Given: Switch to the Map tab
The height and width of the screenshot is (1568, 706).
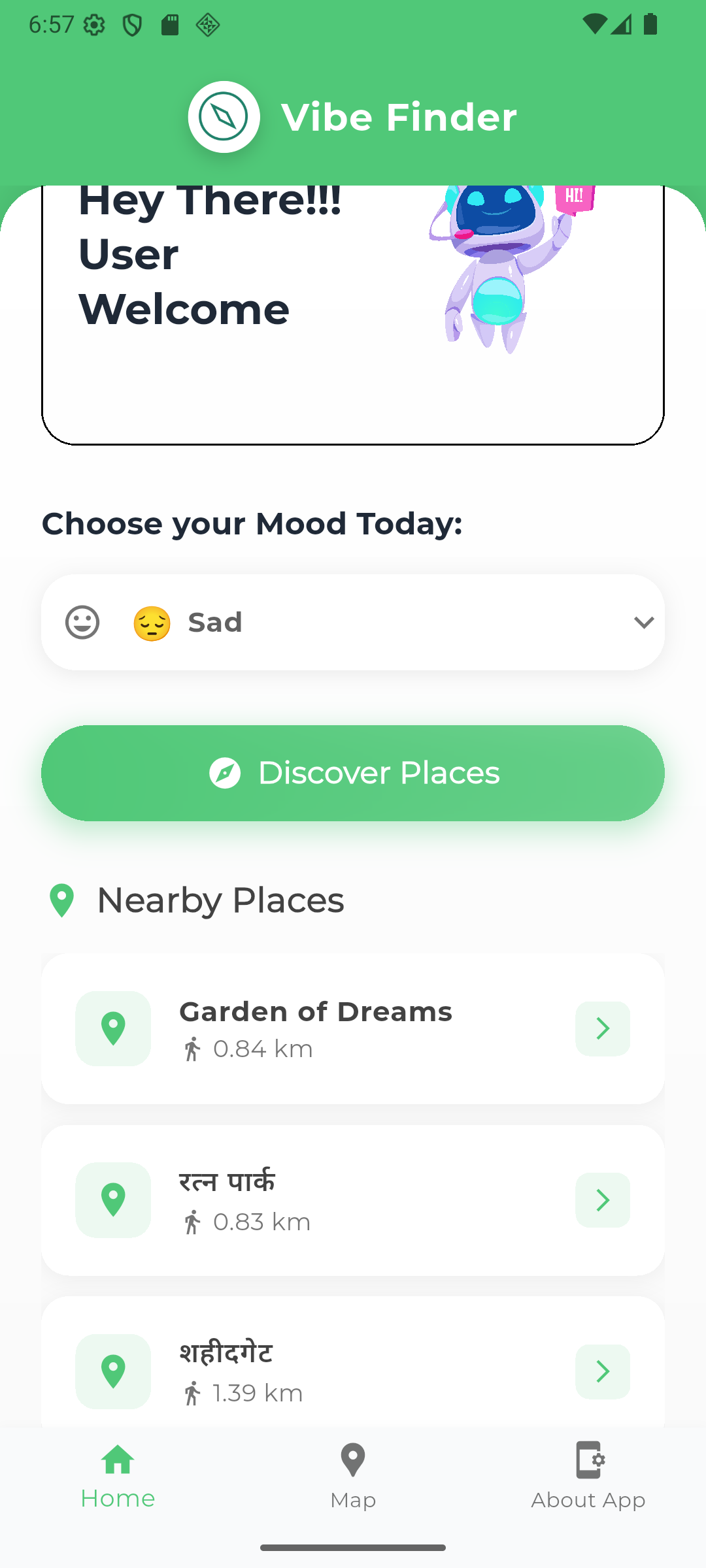Looking at the screenshot, I should point(352,1480).
